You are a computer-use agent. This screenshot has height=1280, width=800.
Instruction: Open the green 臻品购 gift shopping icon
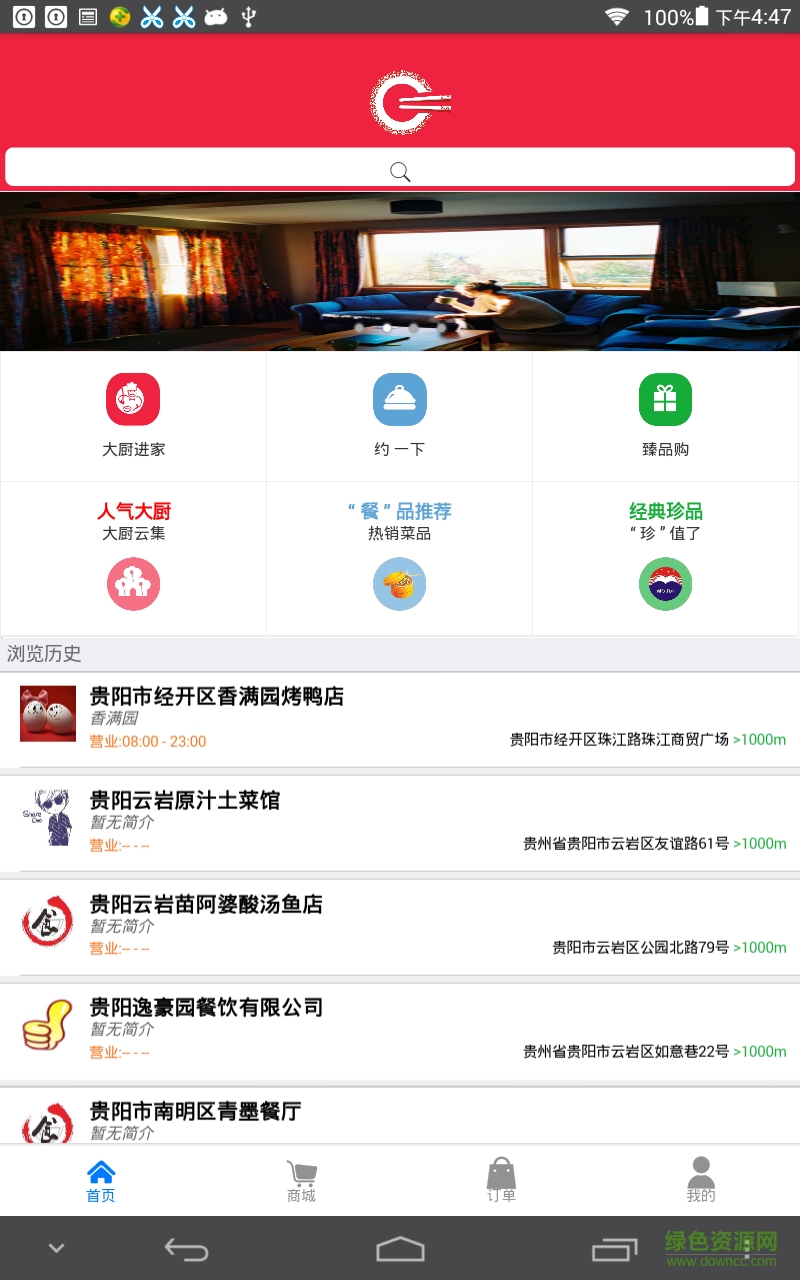pos(666,398)
